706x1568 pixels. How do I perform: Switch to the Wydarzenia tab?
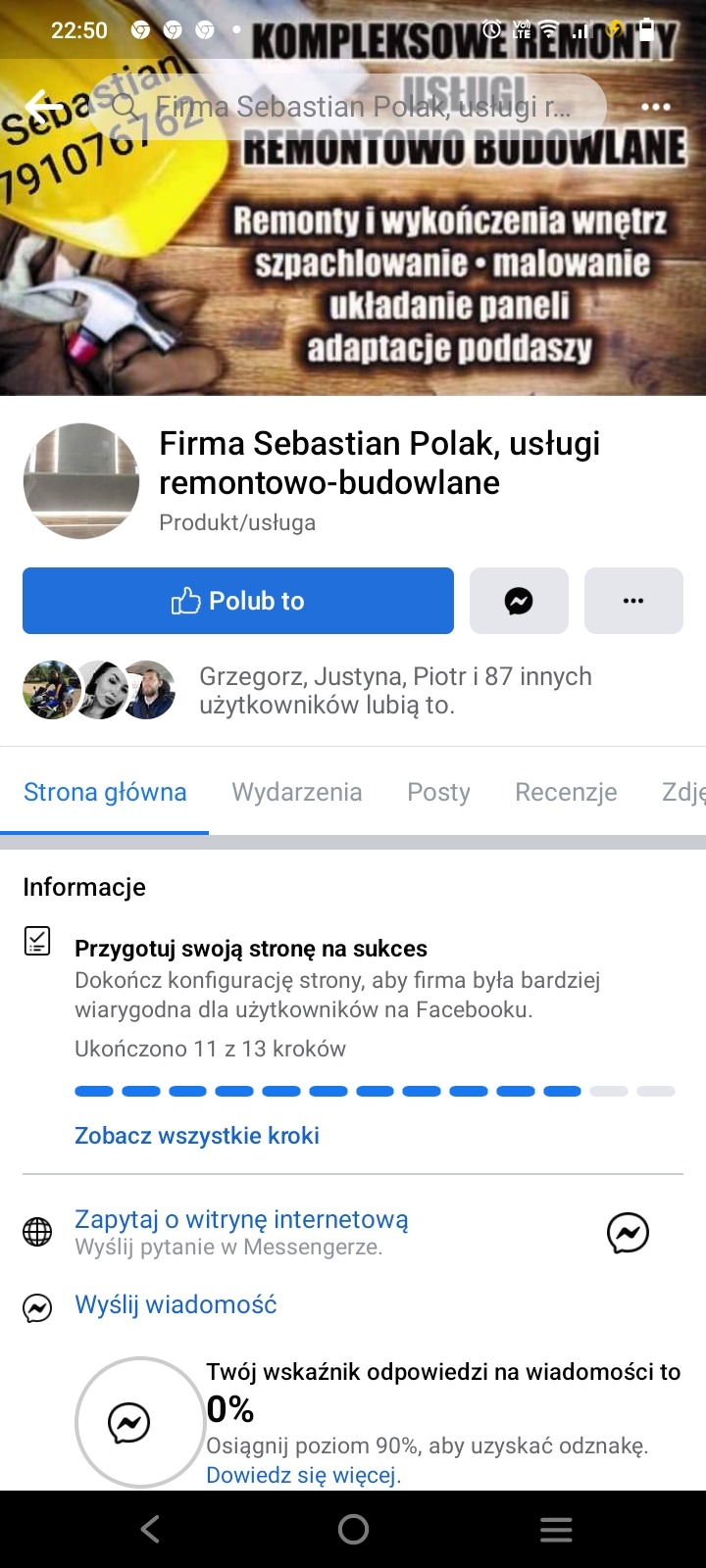(296, 792)
